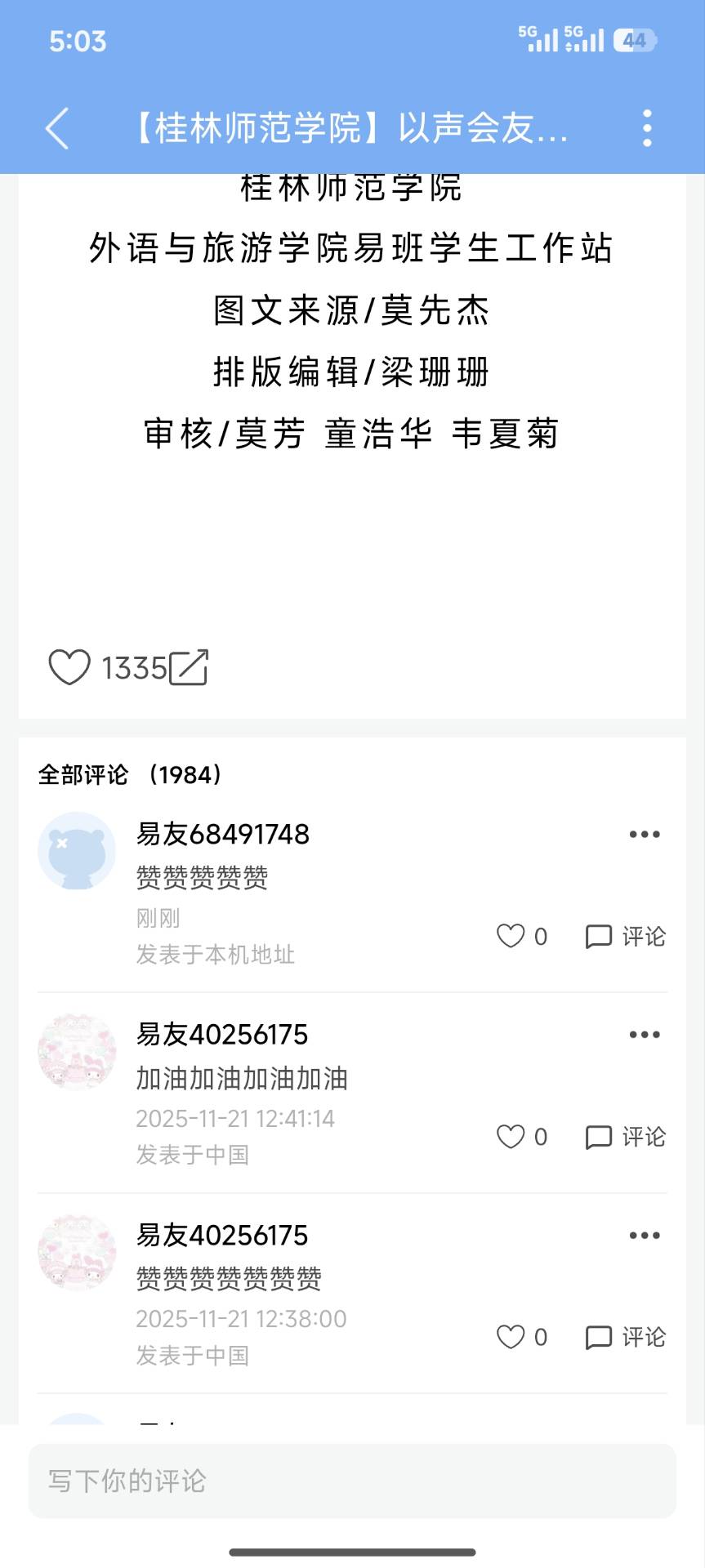View the avatar of 易友68491748
705x1568 pixels.
tap(77, 851)
